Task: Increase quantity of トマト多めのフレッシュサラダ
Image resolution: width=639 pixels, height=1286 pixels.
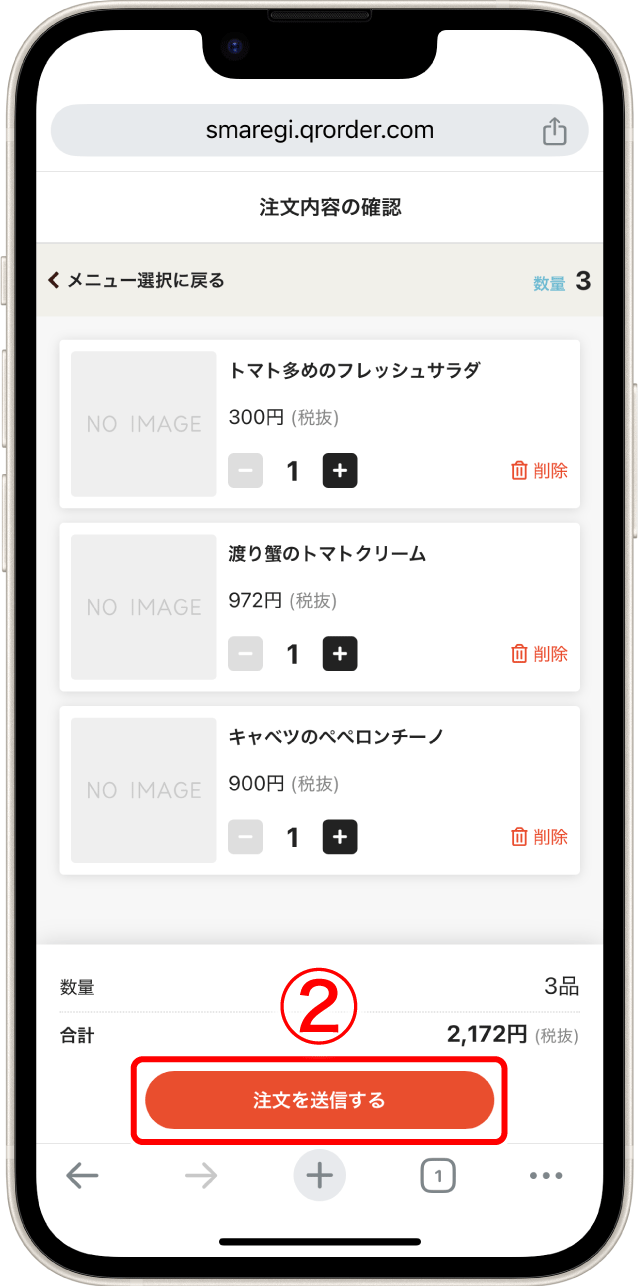Action: point(340,471)
